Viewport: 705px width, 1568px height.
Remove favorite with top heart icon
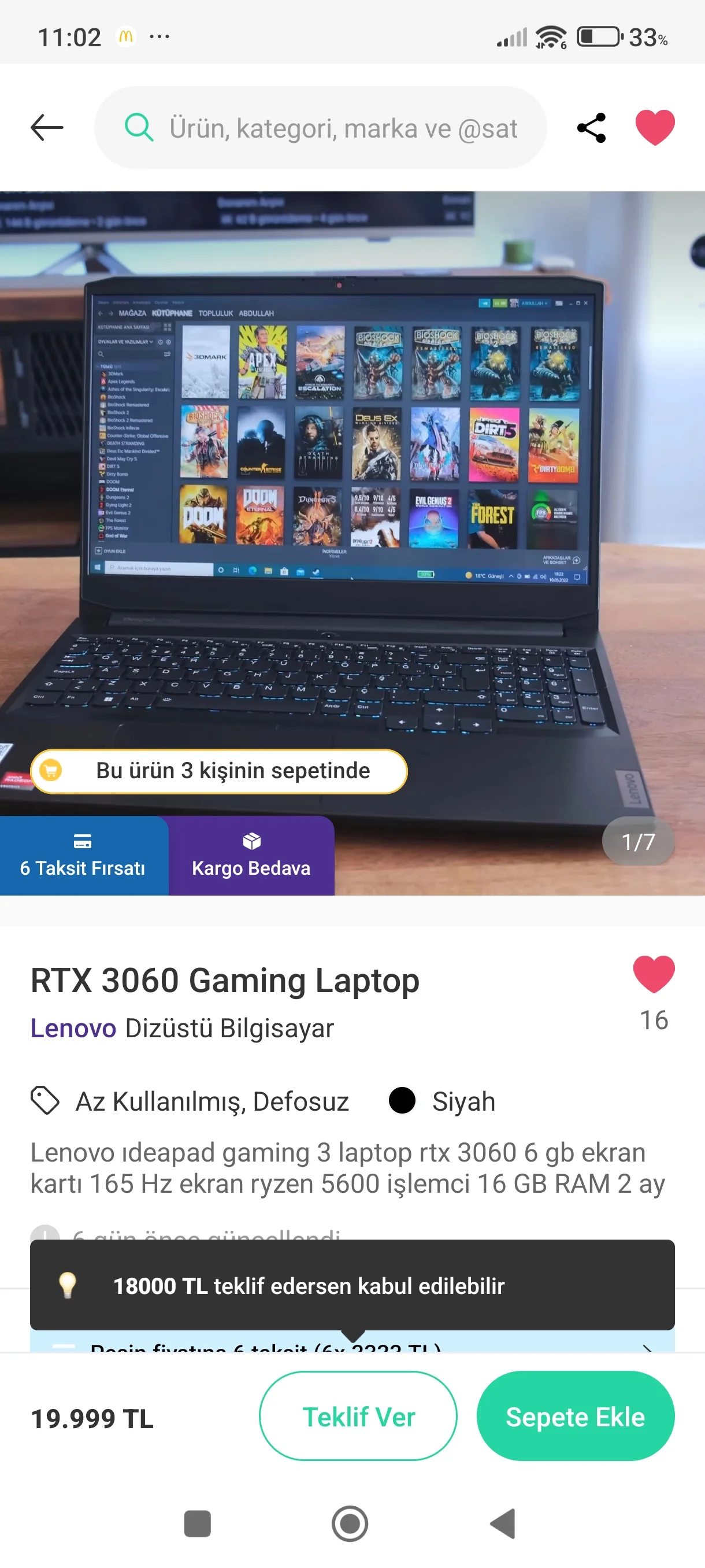coord(655,127)
